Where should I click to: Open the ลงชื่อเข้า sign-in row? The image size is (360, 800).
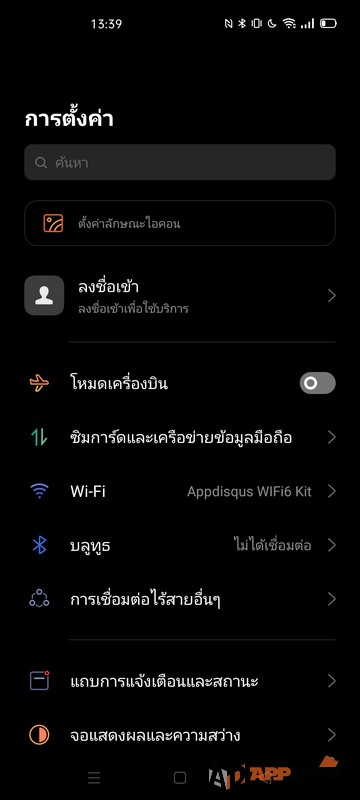pyautogui.click(x=180, y=295)
